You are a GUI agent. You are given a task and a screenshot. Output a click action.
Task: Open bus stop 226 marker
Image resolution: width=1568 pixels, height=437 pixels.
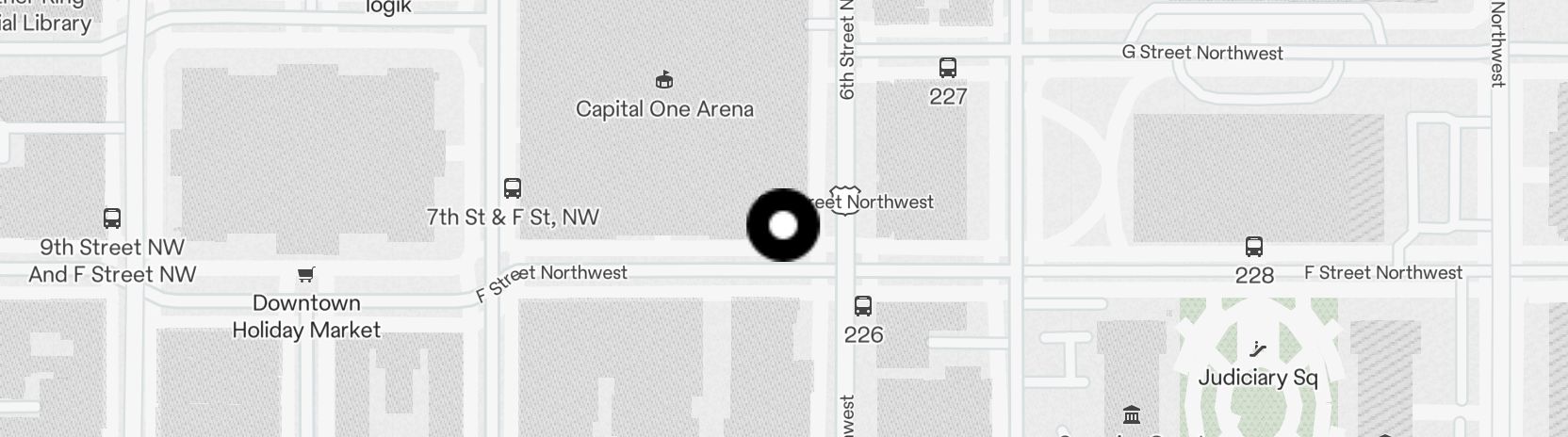click(862, 306)
